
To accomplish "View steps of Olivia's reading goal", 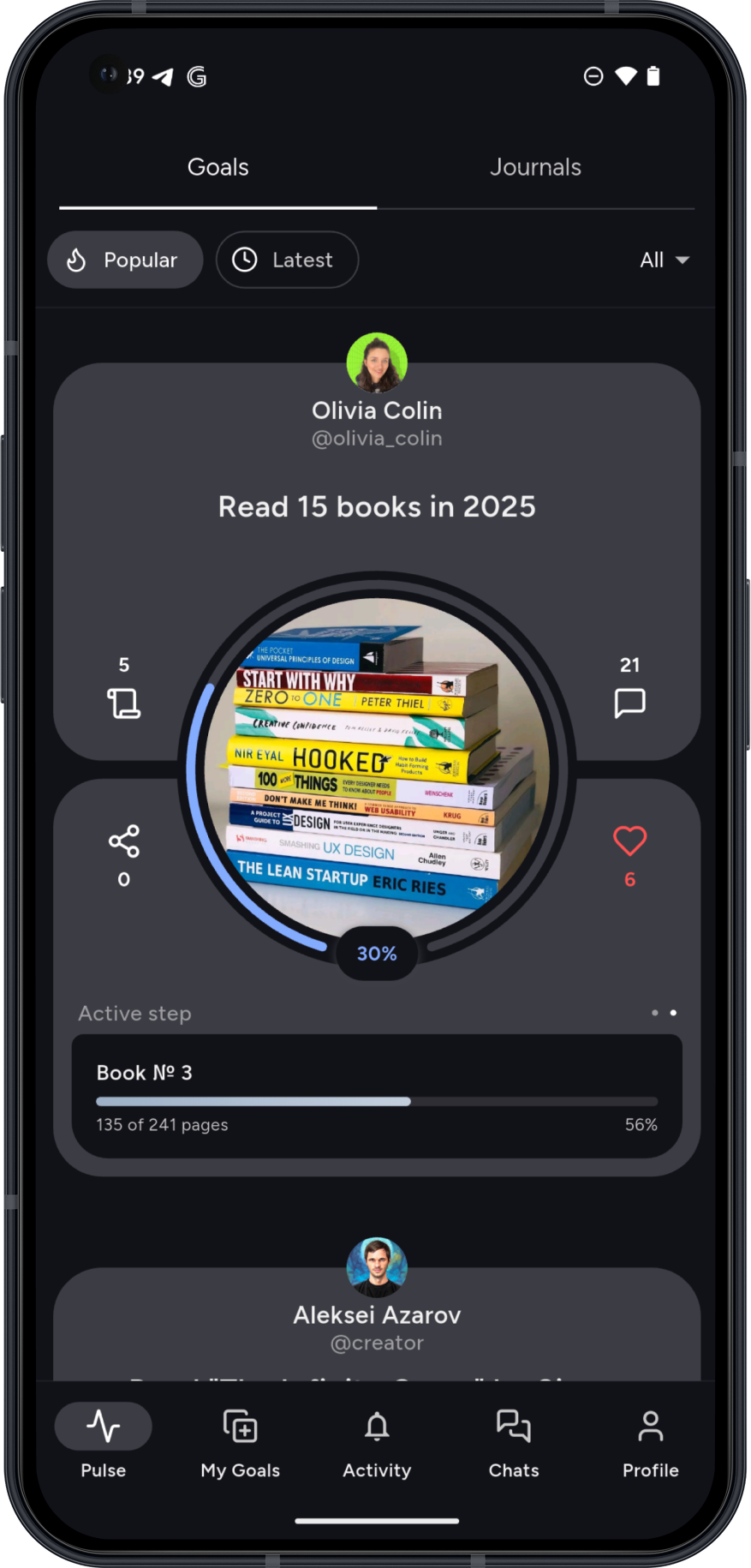I will [x=124, y=703].
